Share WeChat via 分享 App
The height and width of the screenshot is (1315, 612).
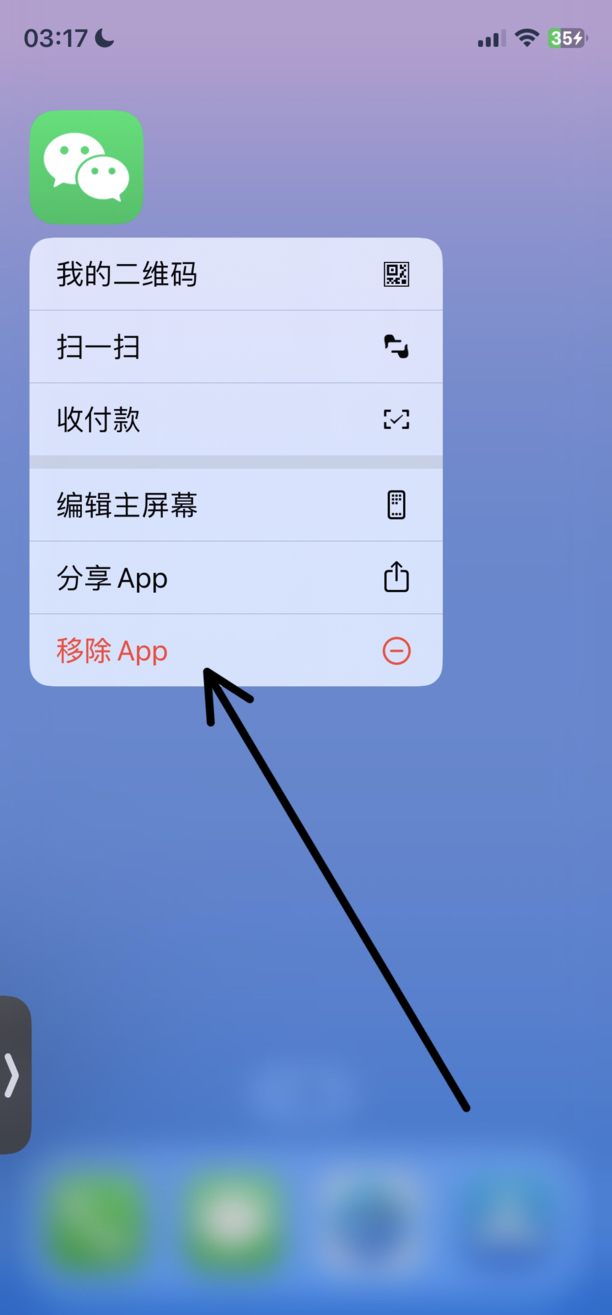pos(235,578)
